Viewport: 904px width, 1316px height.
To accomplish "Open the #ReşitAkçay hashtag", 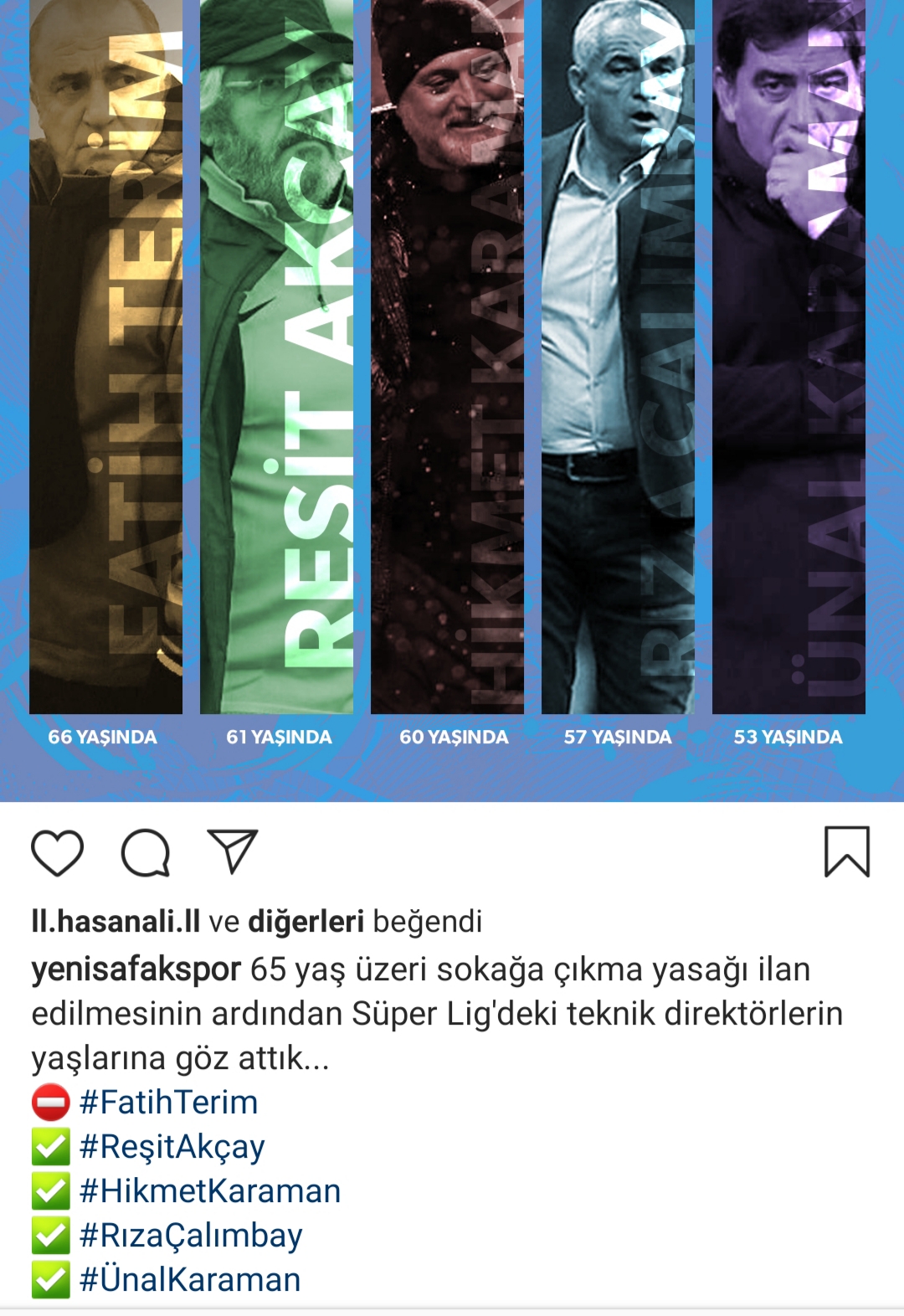I will [172, 1147].
